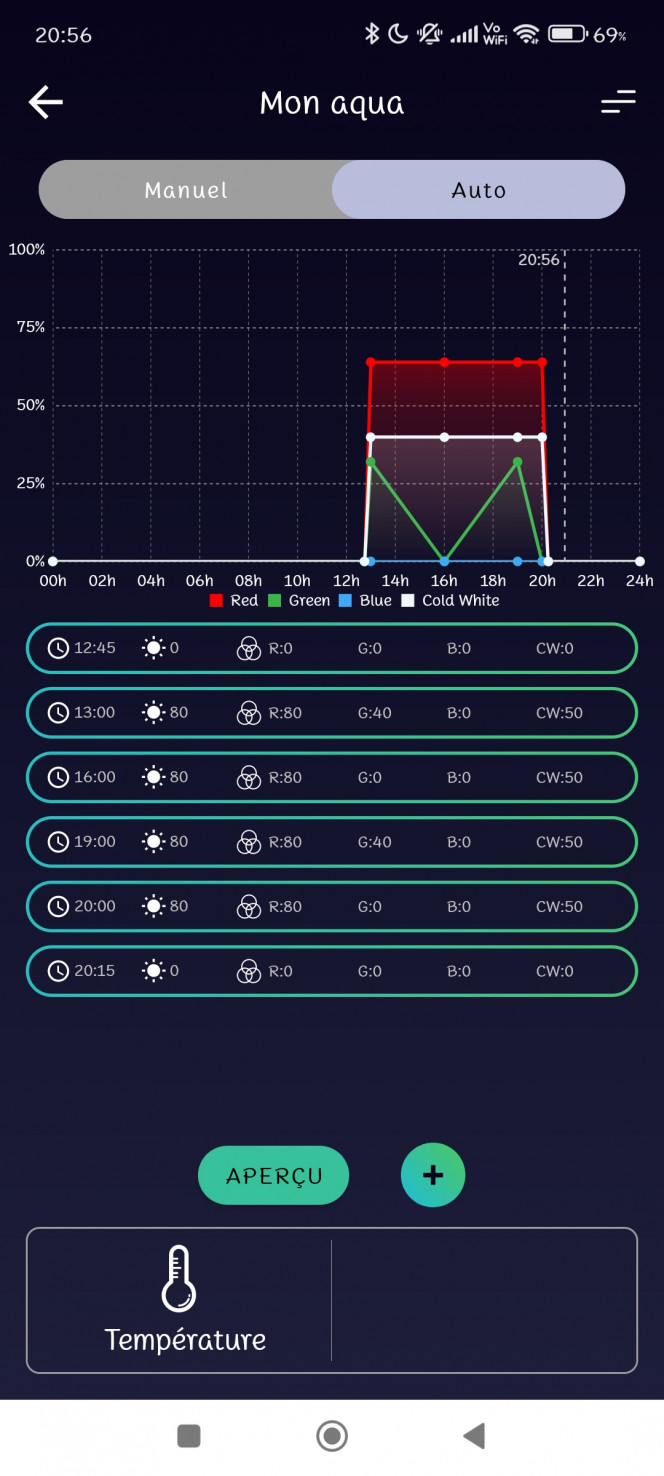Edit the 13:00 lighting entry
The width and height of the screenshot is (664, 1476).
coord(331,713)
